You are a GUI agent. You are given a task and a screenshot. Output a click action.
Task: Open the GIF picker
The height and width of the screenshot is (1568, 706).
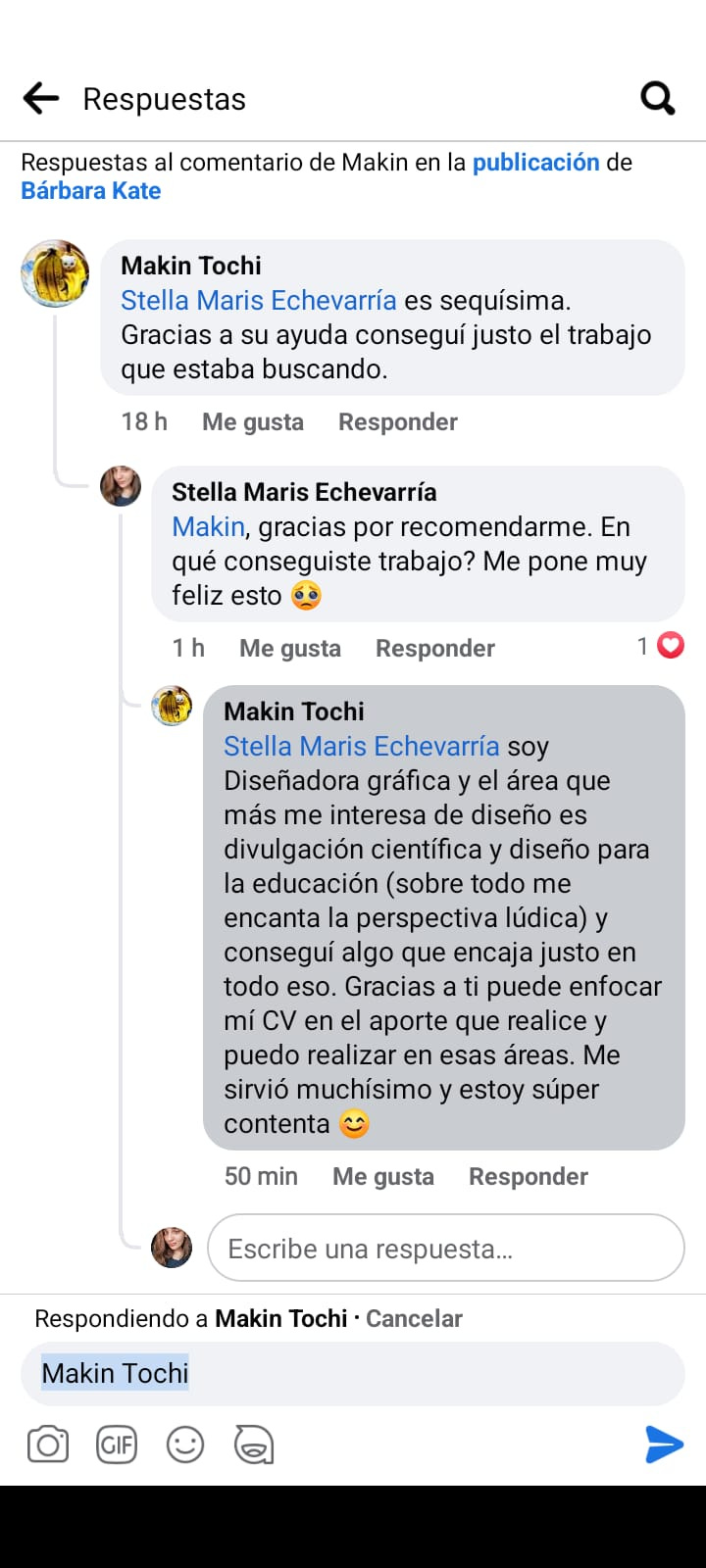pos(117,1445)
